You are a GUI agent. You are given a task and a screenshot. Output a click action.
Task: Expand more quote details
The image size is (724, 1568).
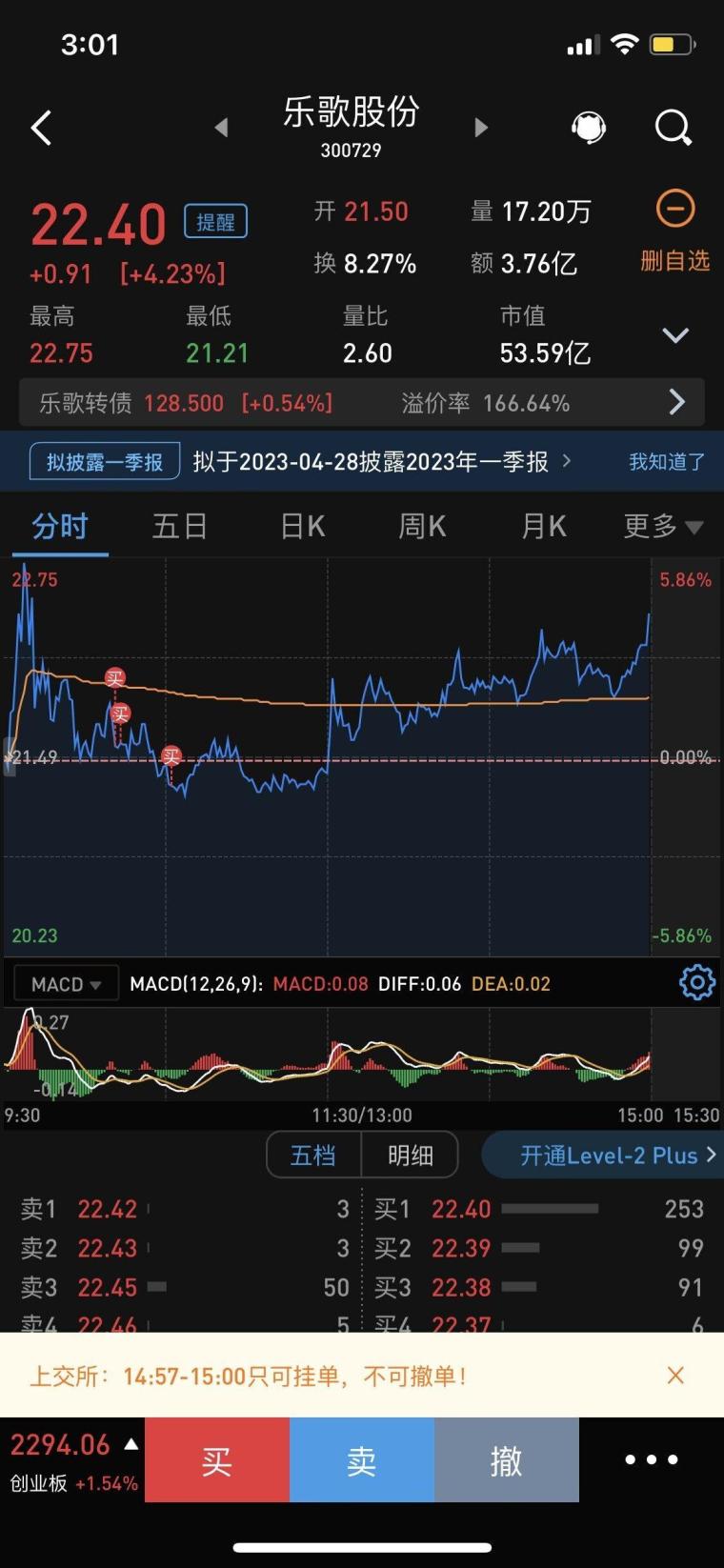click(674, 335)
